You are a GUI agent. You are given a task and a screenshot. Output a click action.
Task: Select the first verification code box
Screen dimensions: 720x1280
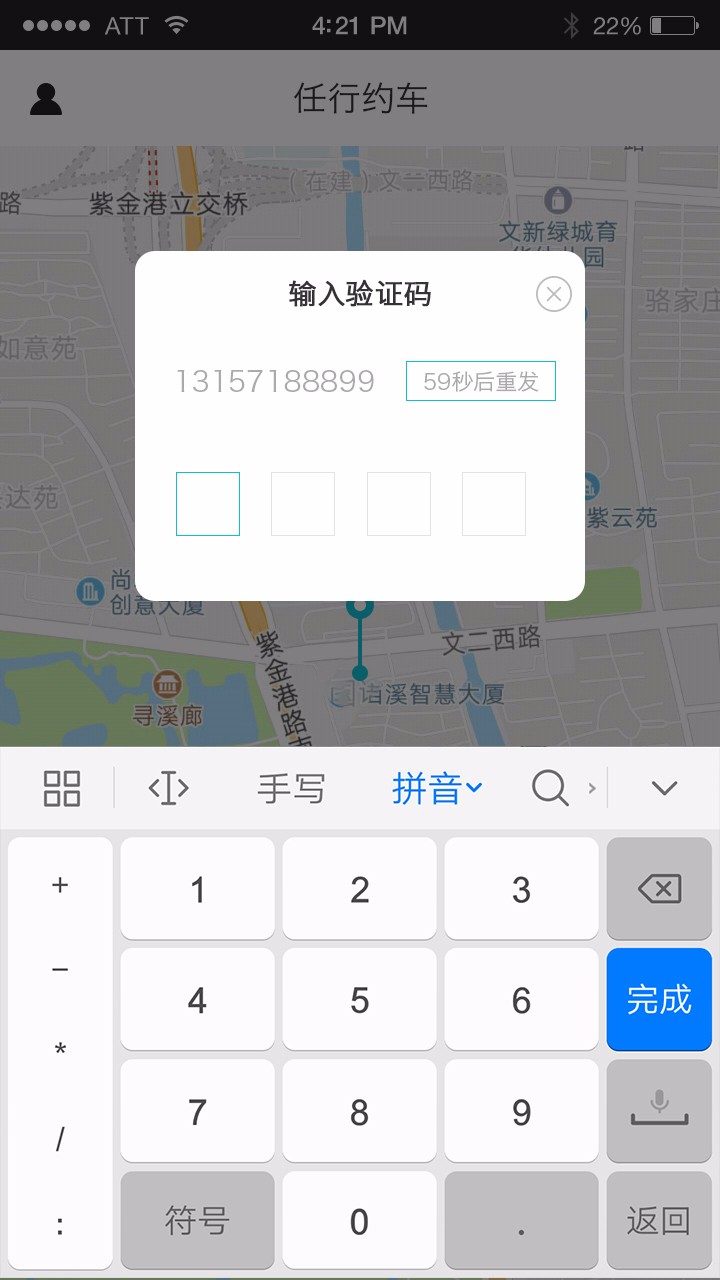pyautogui.click(x=207, y=504)
